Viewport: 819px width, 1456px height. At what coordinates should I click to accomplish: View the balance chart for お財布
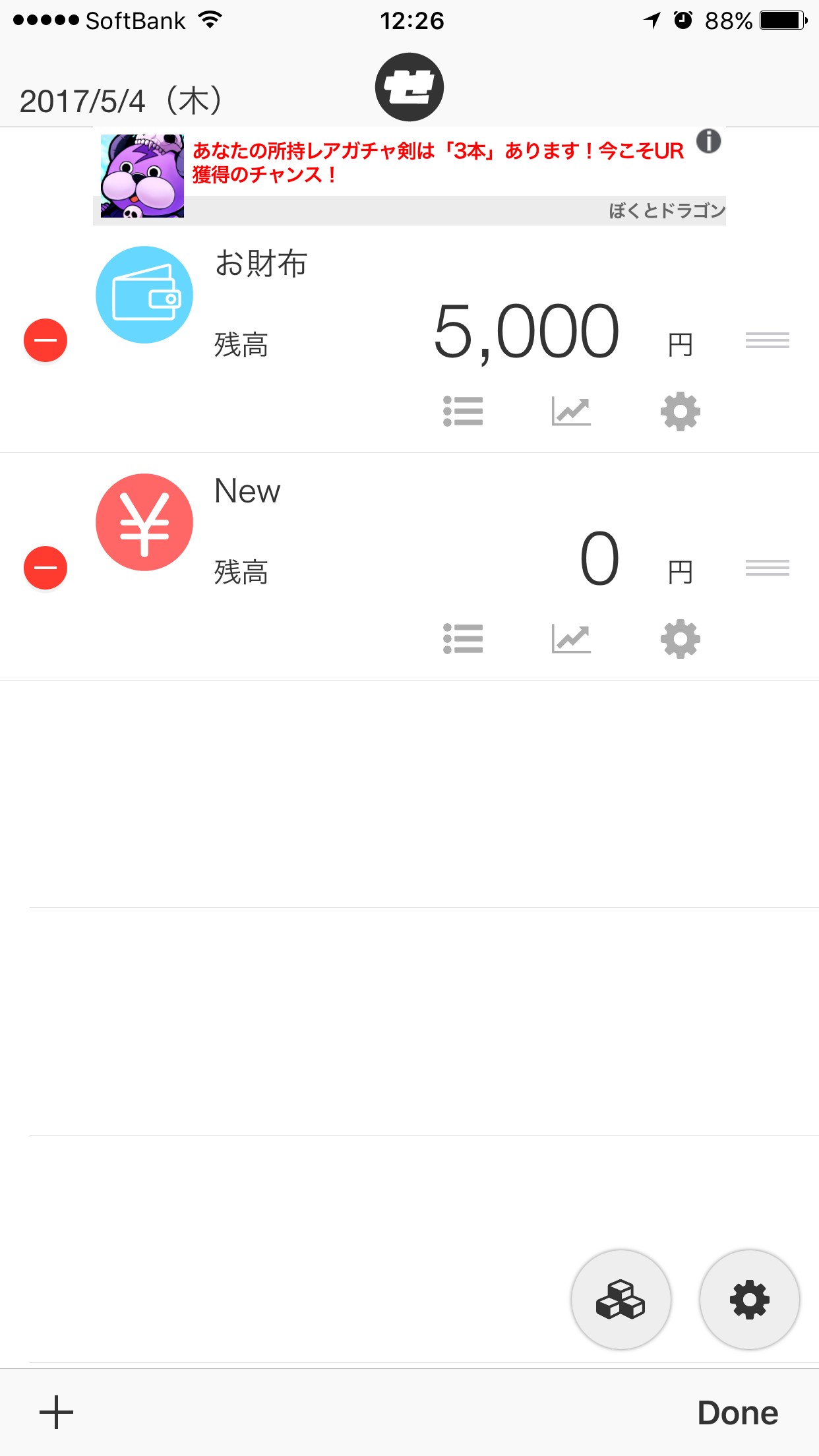click(x=571, y=411)
